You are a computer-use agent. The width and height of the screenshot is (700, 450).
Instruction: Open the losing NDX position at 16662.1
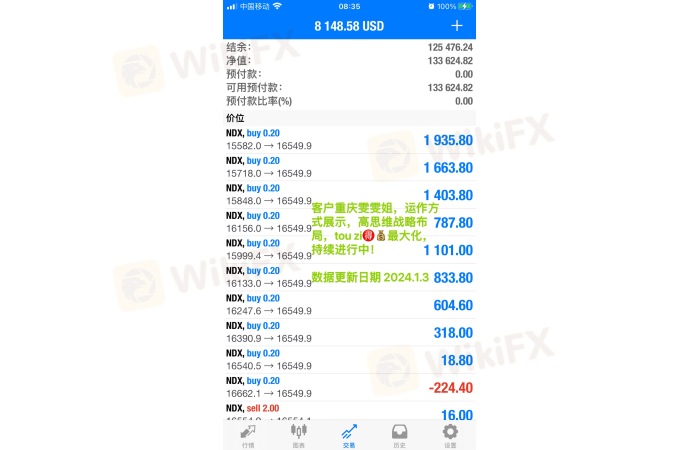349,387
